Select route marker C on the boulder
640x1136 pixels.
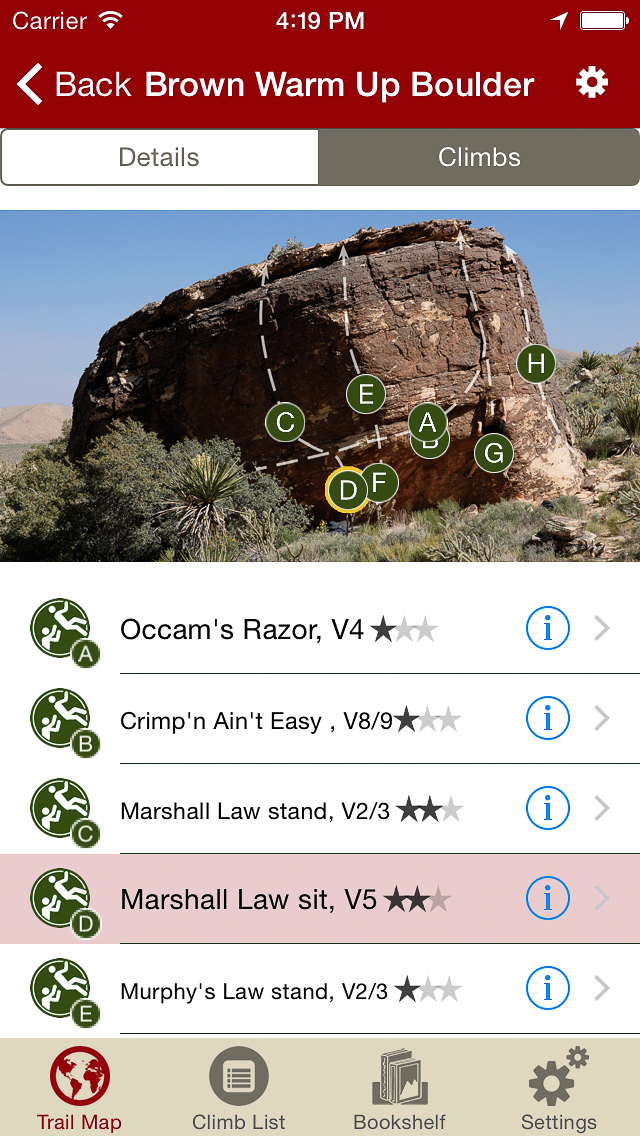[x=285, y=423]
